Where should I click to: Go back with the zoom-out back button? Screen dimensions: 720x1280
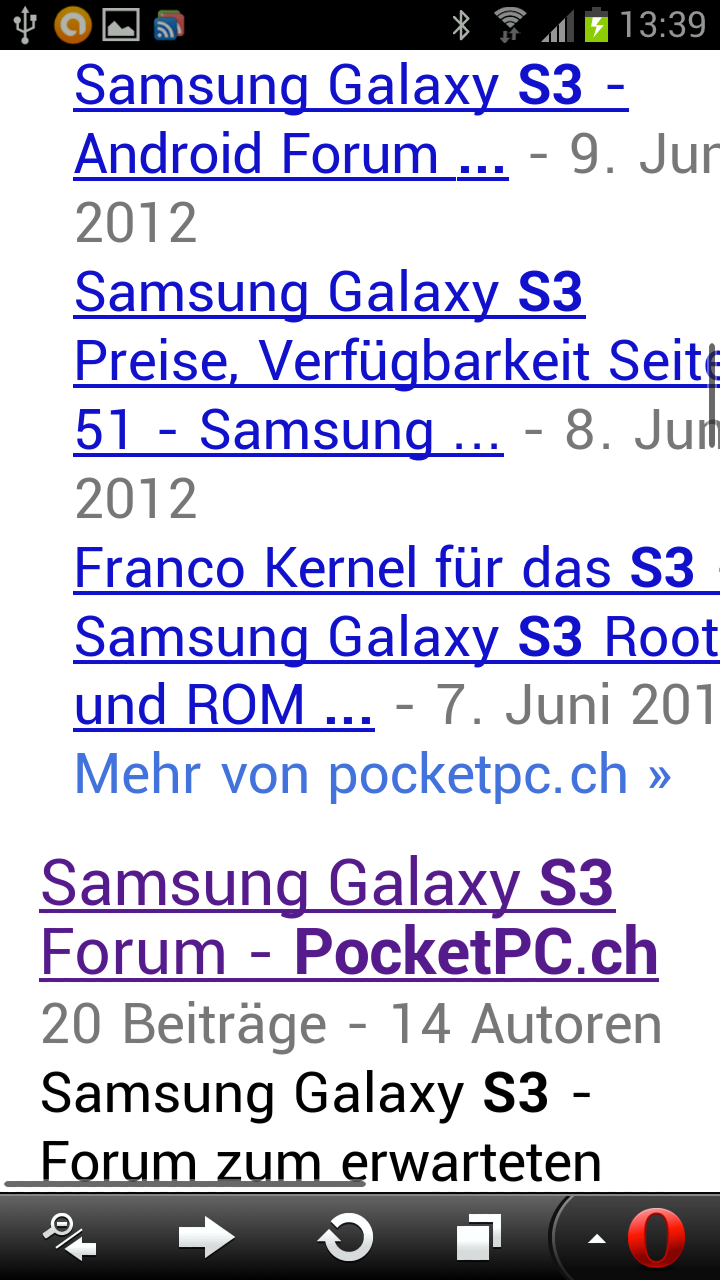tap(69, 1238)
